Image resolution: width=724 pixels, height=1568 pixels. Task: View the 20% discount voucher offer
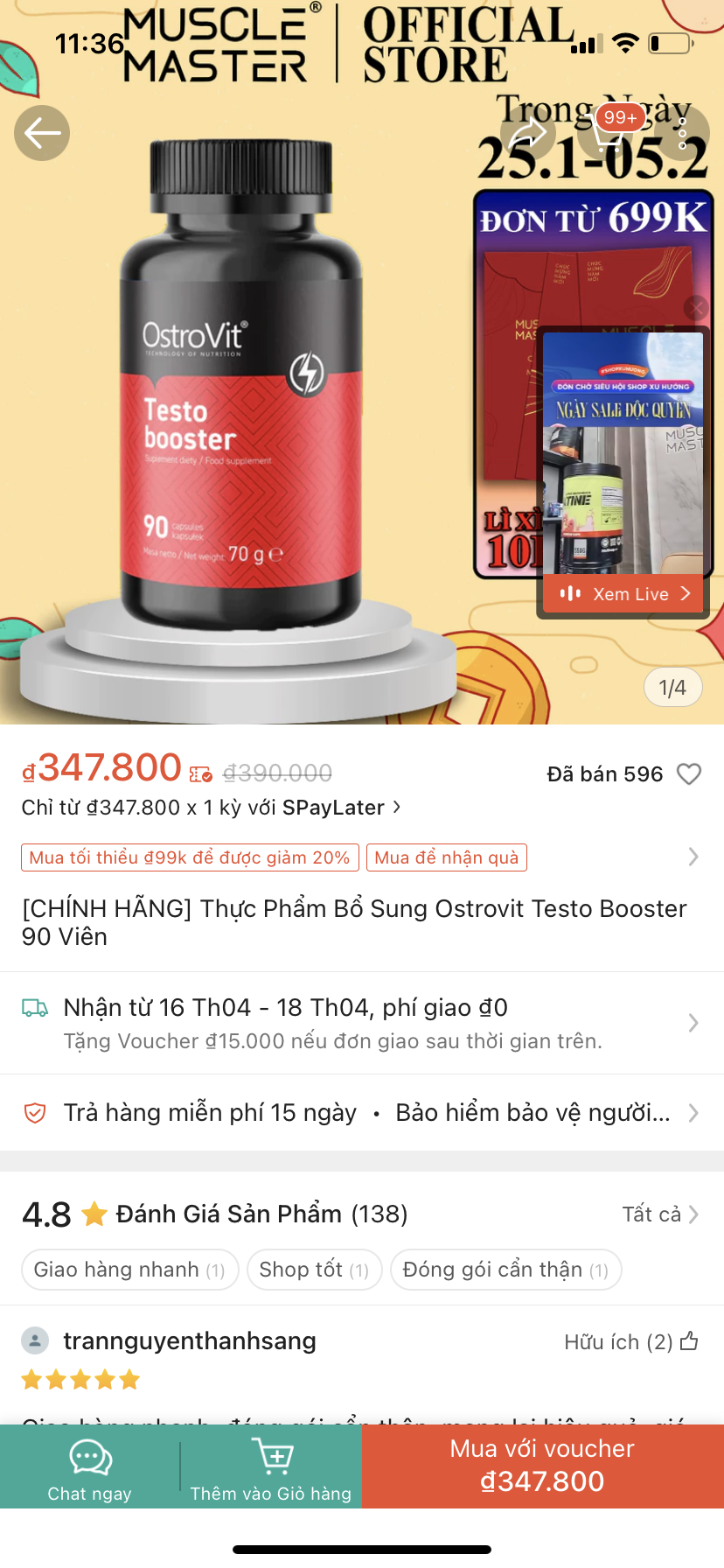190,857
